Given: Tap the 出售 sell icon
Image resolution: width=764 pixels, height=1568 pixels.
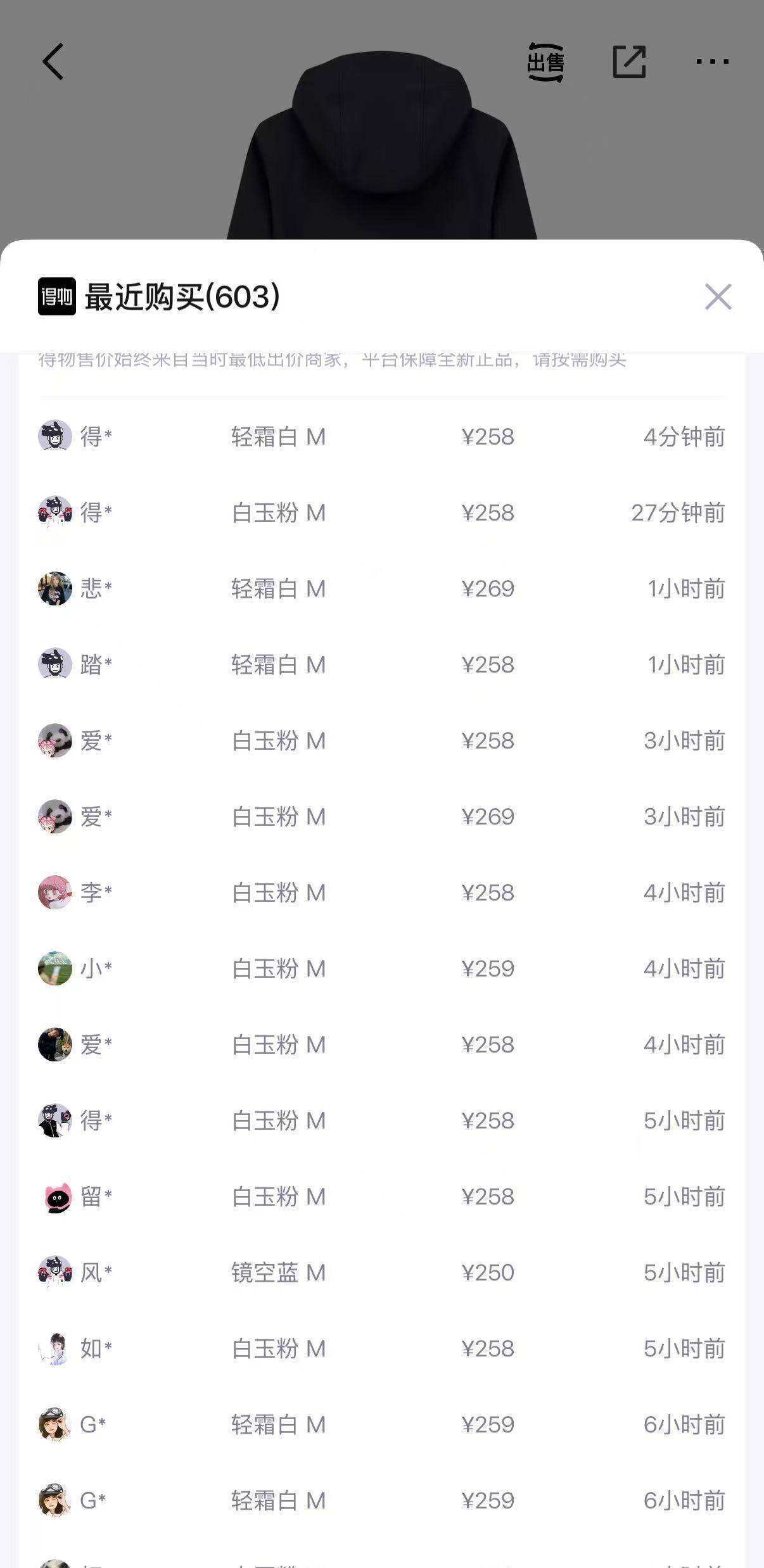Looking at the screenshot, I should tap(545, 62).
